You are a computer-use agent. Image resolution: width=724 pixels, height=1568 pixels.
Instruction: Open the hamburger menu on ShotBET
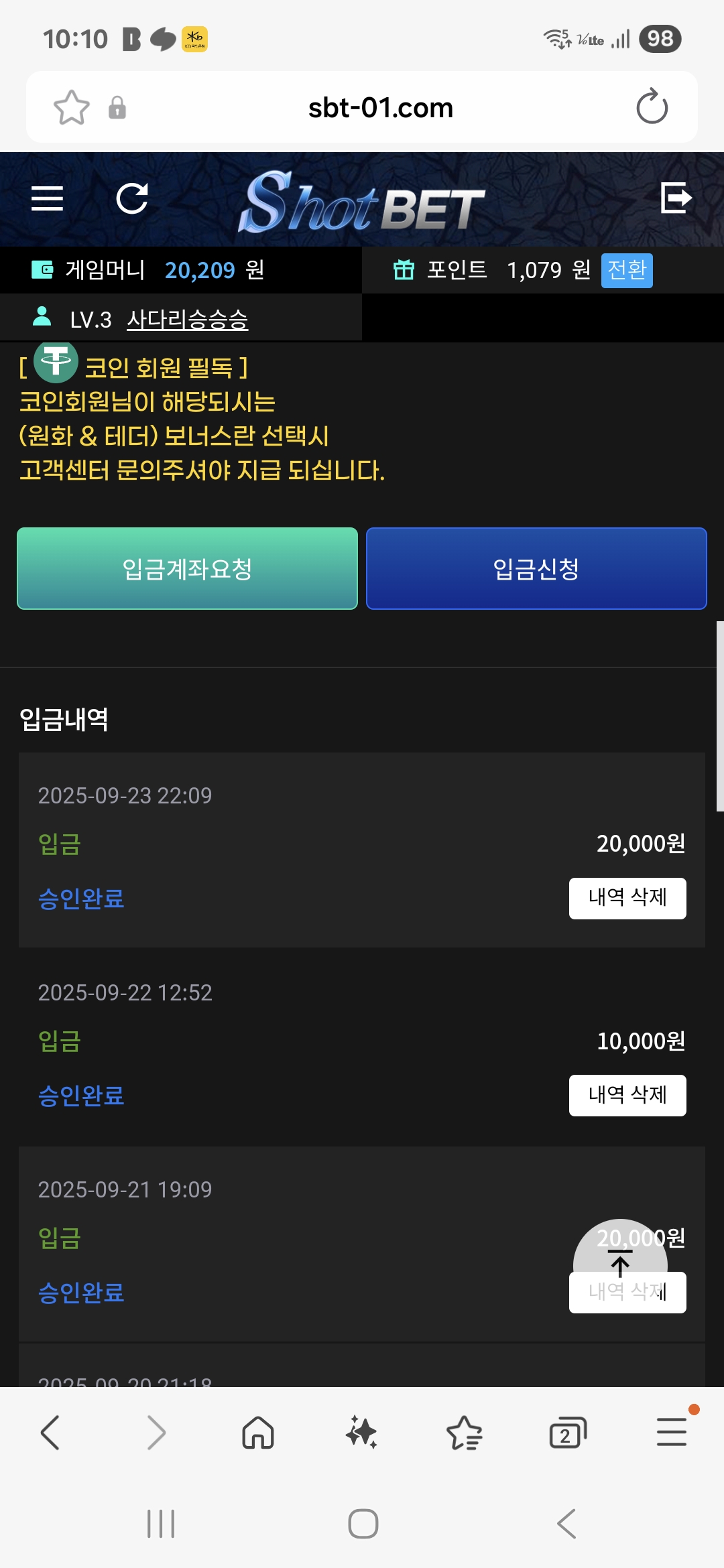(47, 198)
